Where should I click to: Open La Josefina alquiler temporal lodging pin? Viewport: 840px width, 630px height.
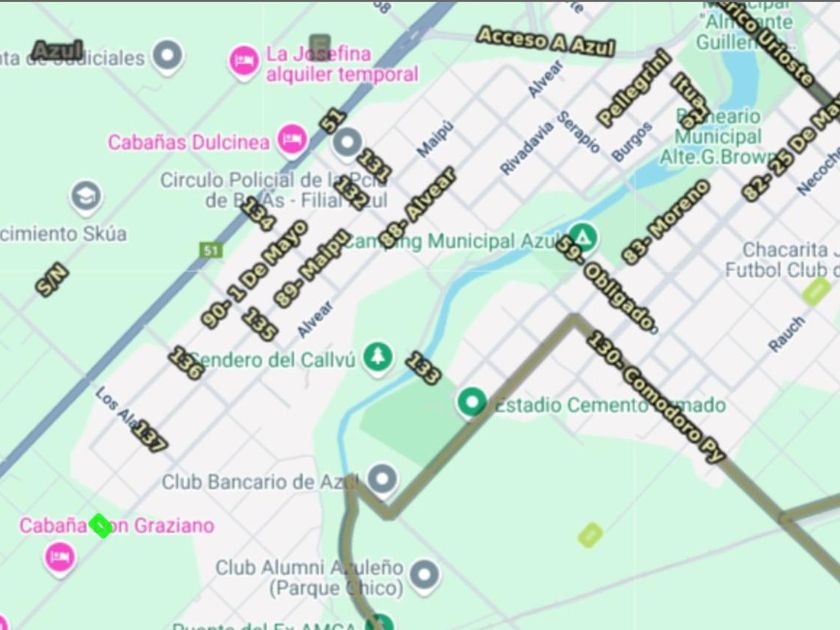point(244,62)
